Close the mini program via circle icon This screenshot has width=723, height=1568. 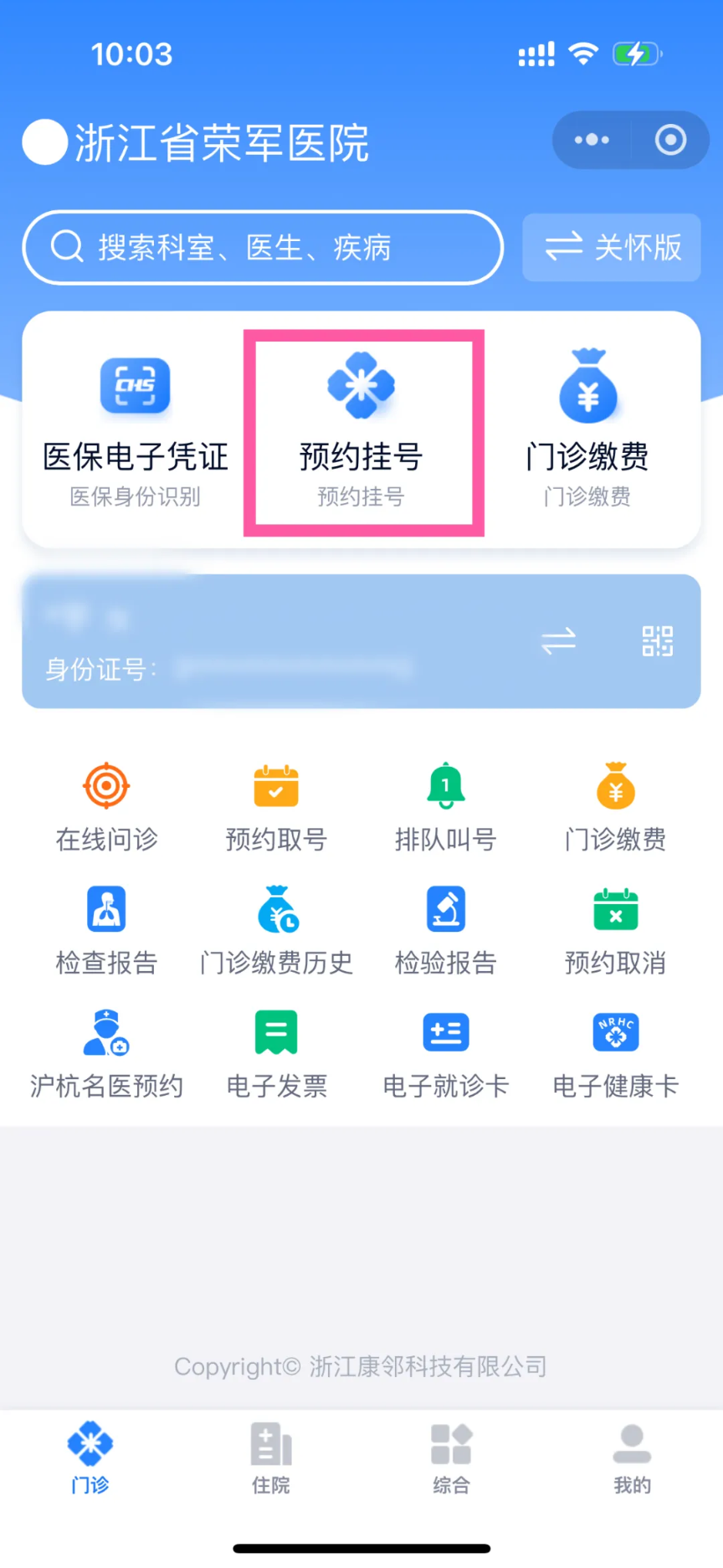[x=670, y=140]
